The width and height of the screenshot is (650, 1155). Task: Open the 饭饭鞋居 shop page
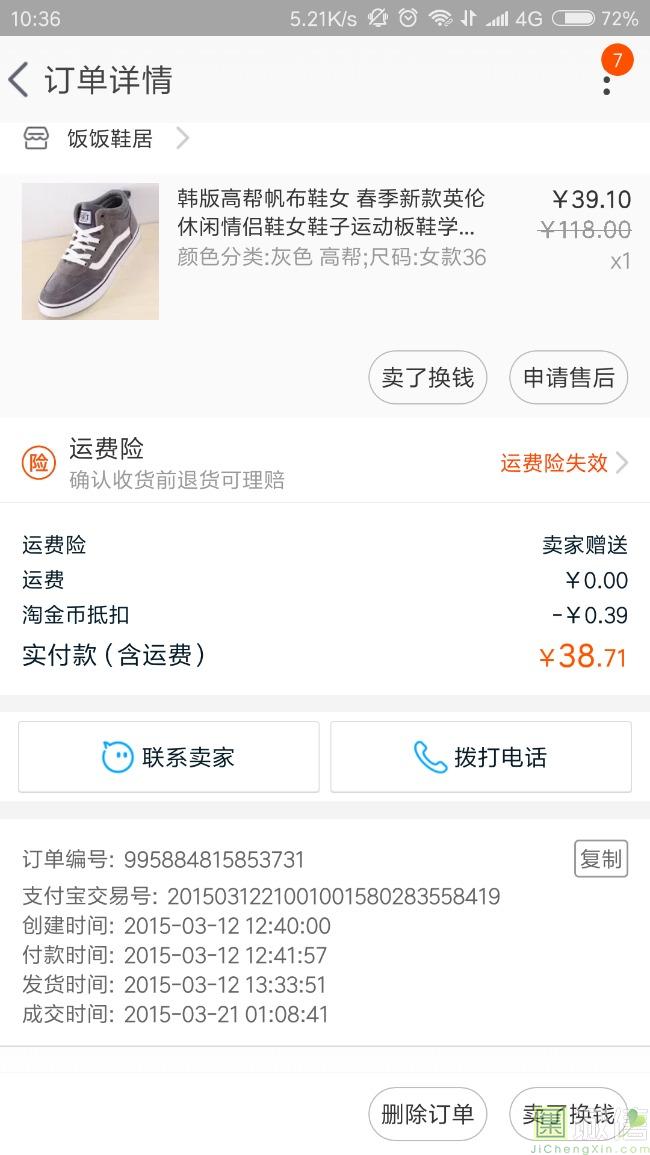point(110,139)
